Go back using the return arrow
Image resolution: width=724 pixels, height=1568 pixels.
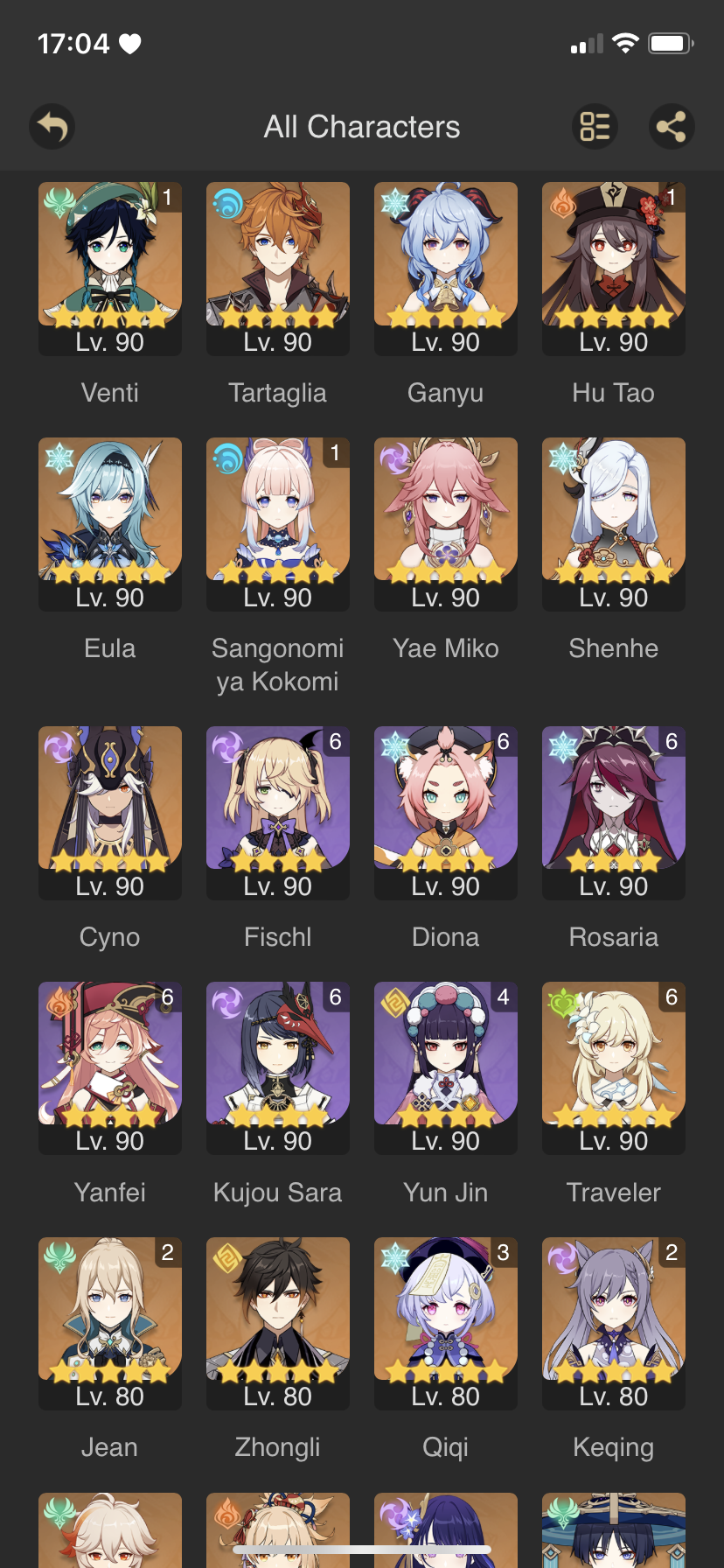click(52, 127)
